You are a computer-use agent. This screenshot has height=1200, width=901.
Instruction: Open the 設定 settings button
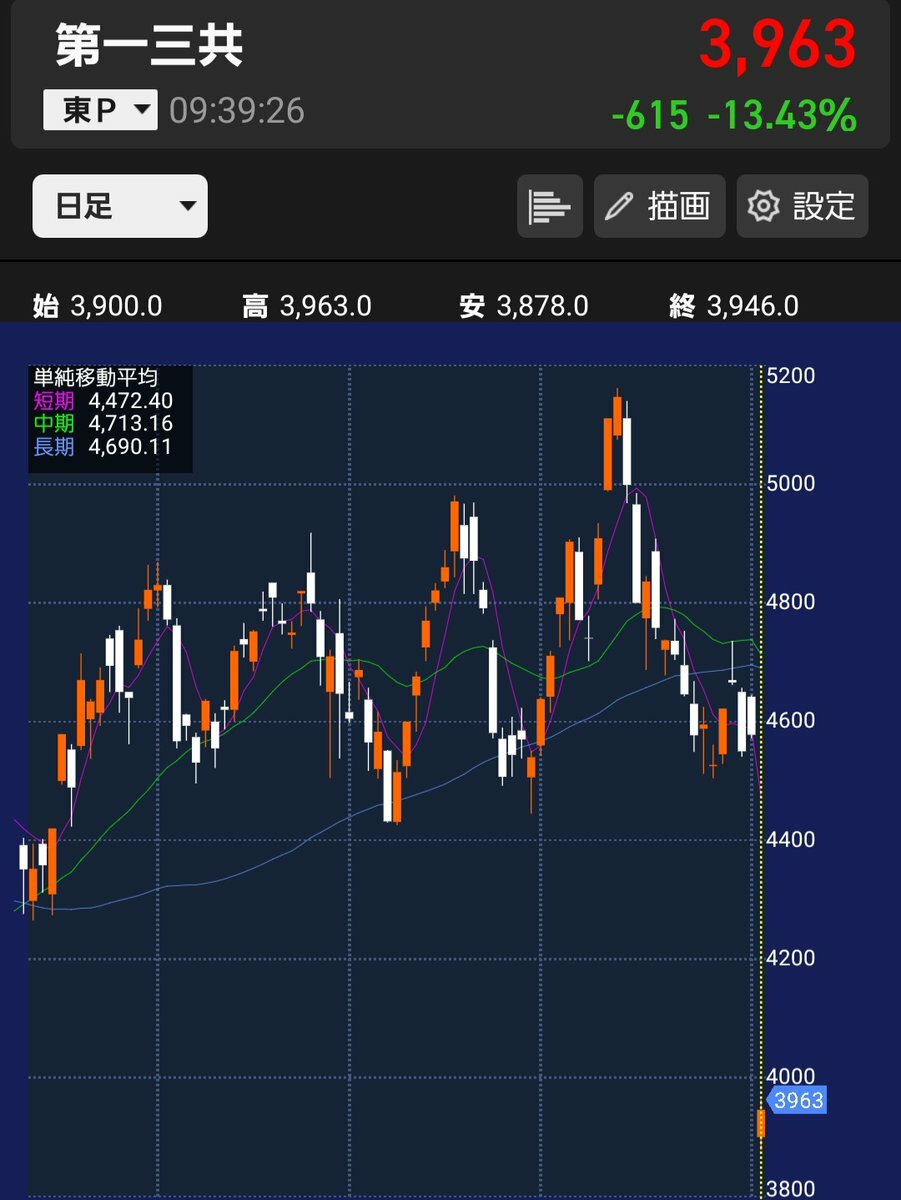(x=803, y=206)
